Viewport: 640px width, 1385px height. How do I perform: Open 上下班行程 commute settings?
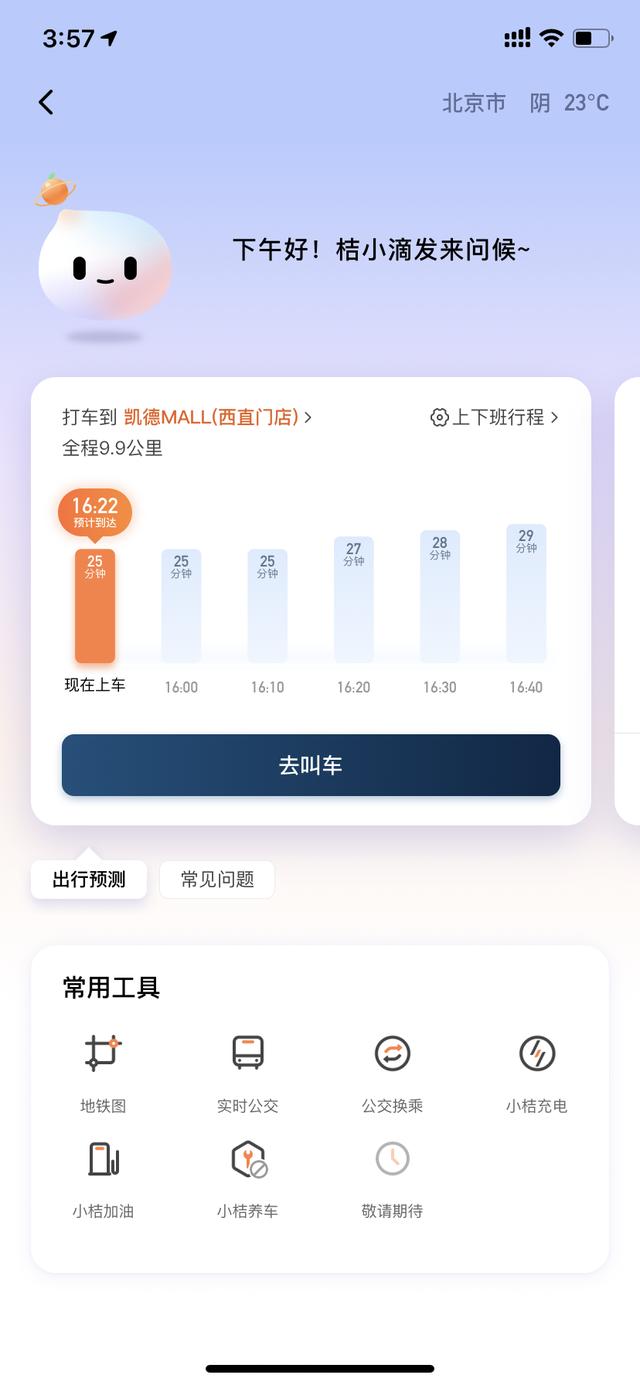494,417
